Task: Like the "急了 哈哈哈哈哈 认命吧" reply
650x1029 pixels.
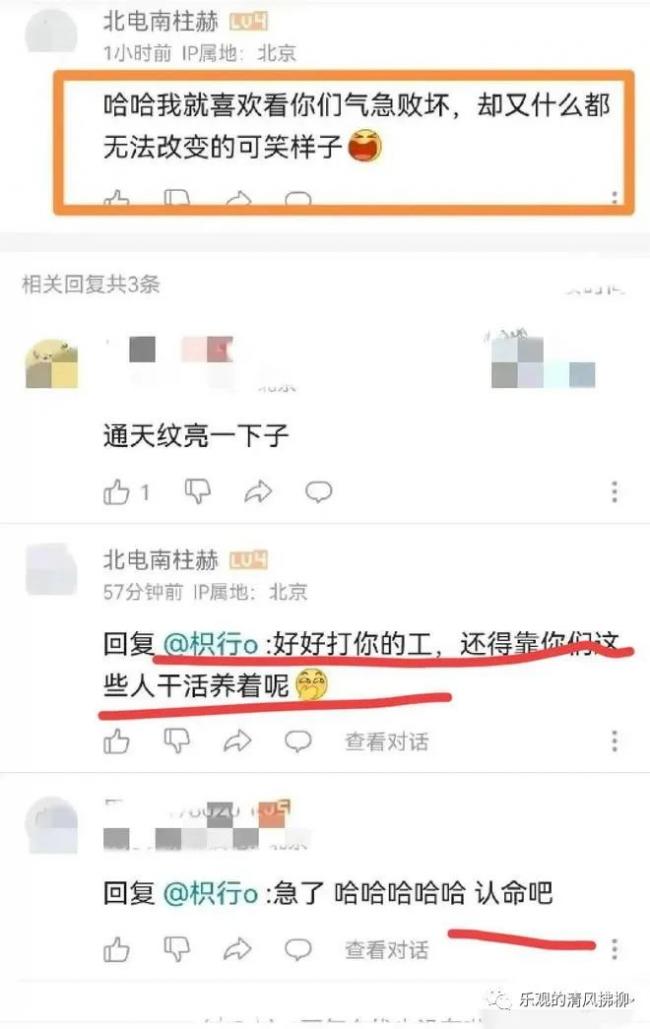Action: click(x=117, y=947)
